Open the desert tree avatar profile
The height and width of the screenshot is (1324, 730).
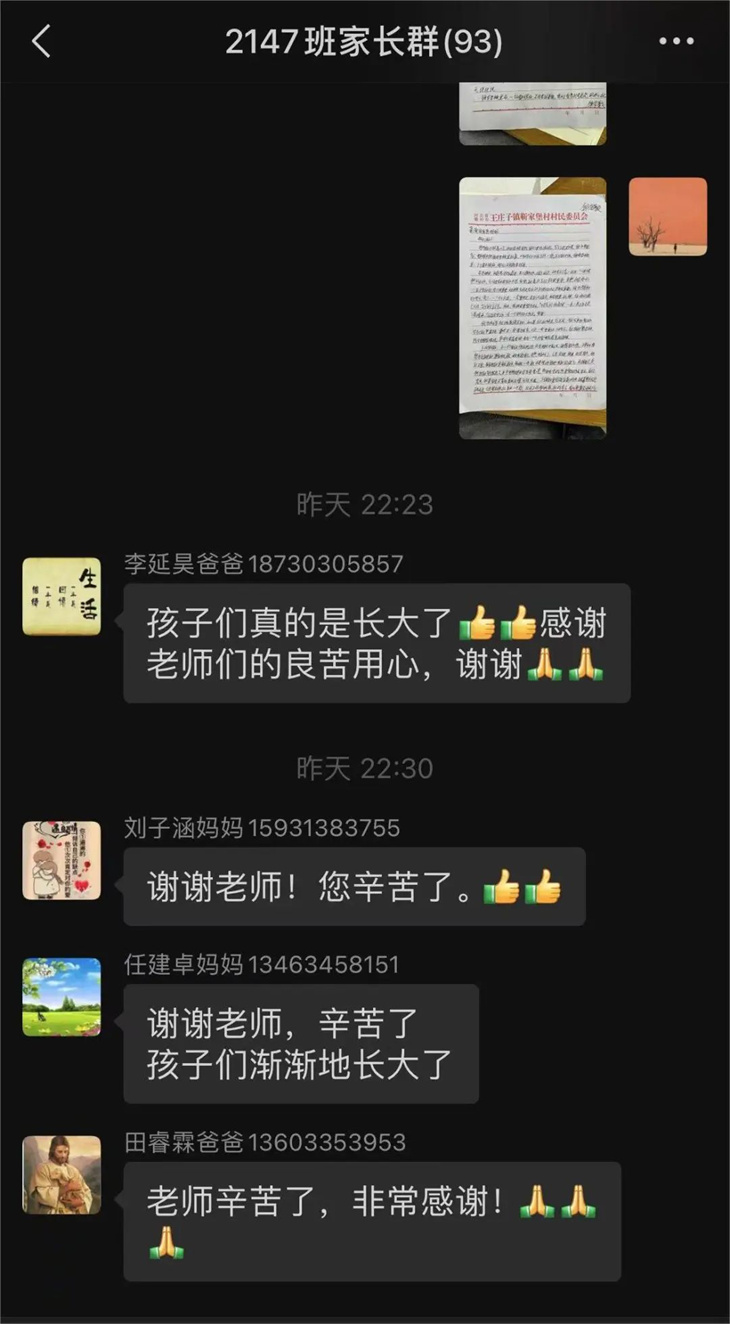667,217
